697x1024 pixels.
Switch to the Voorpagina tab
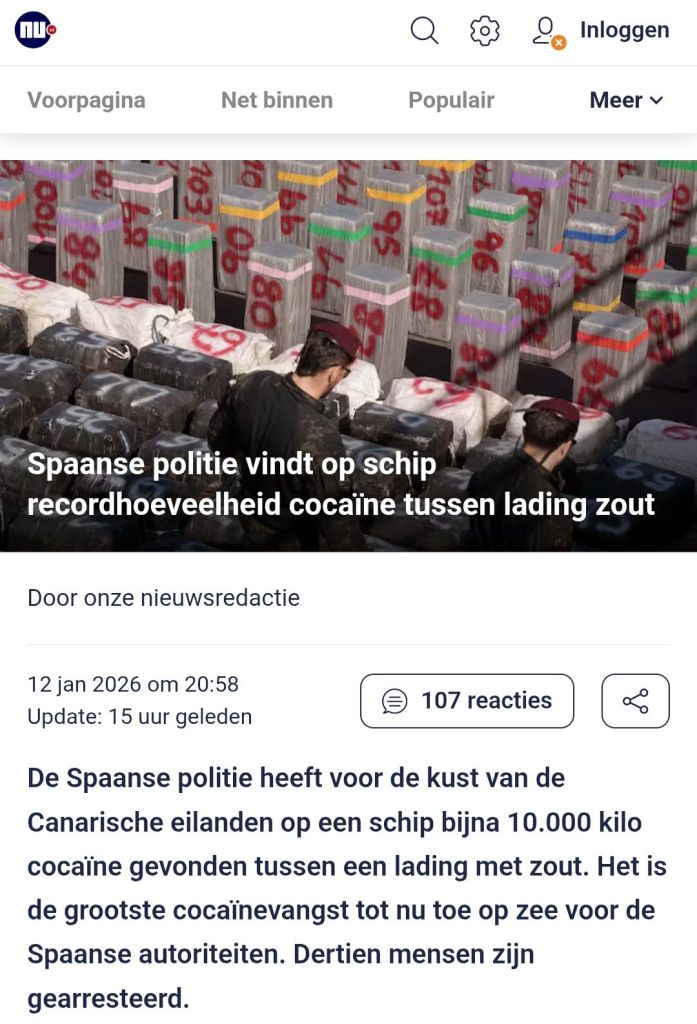click(x=86, y=100)
